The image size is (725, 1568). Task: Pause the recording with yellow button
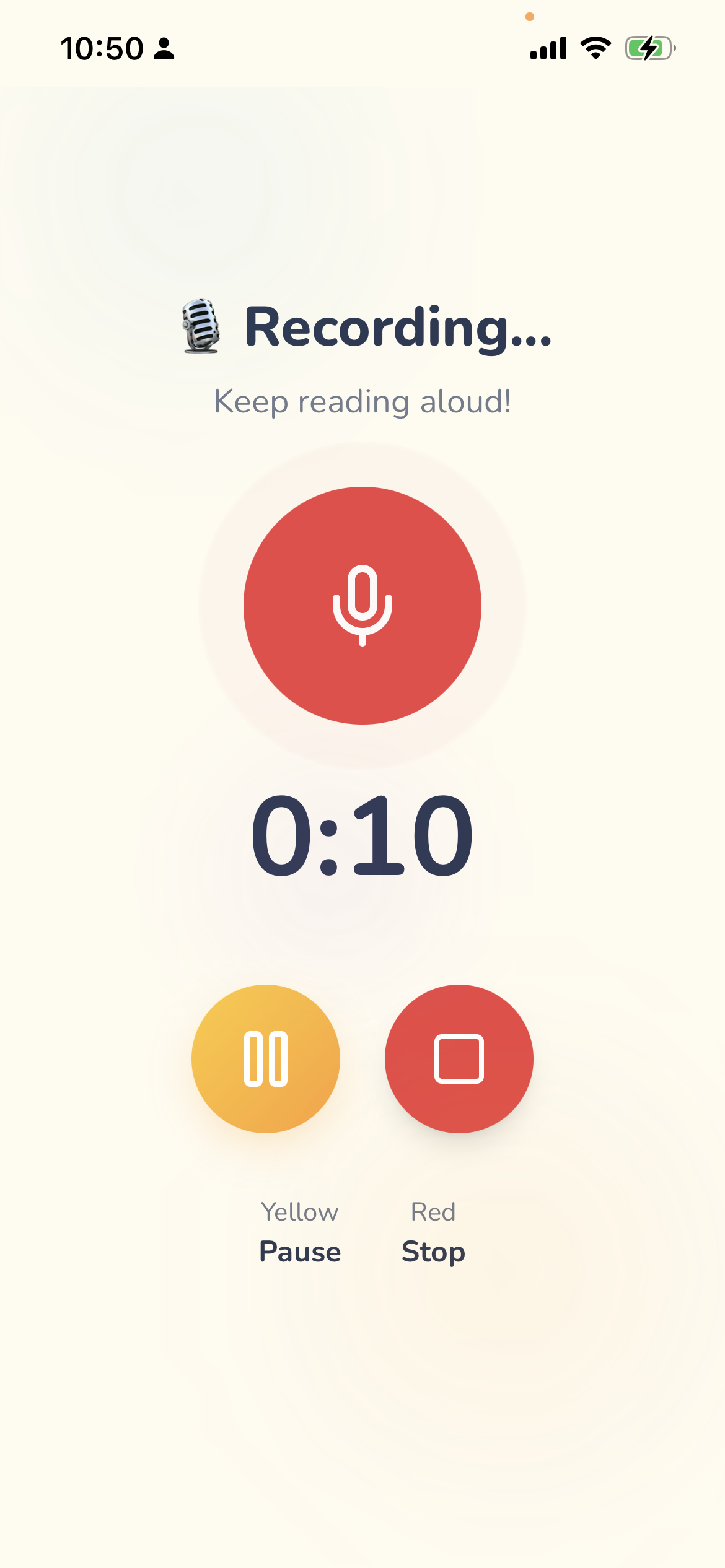click(x=266, y=1059)
